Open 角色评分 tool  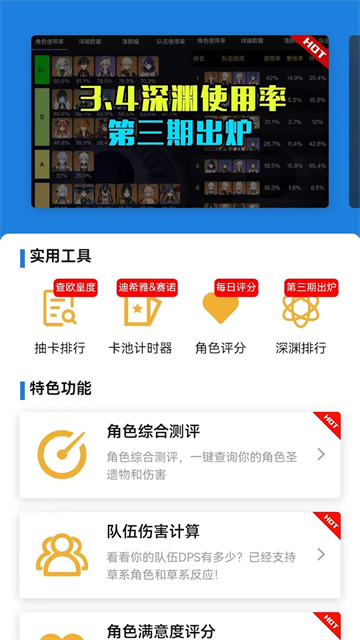220,318
